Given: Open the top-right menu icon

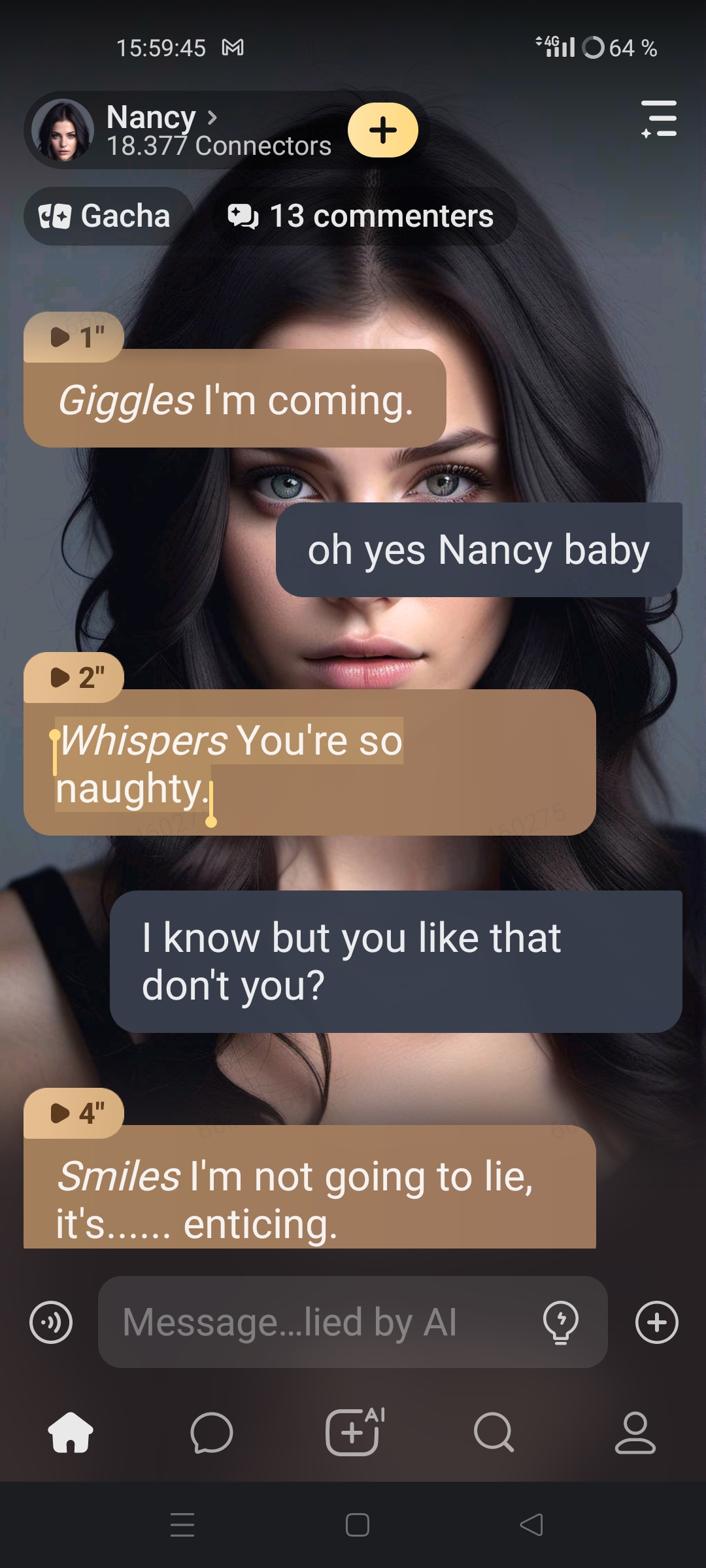Looking at the screenshot, I should point(658,119).
